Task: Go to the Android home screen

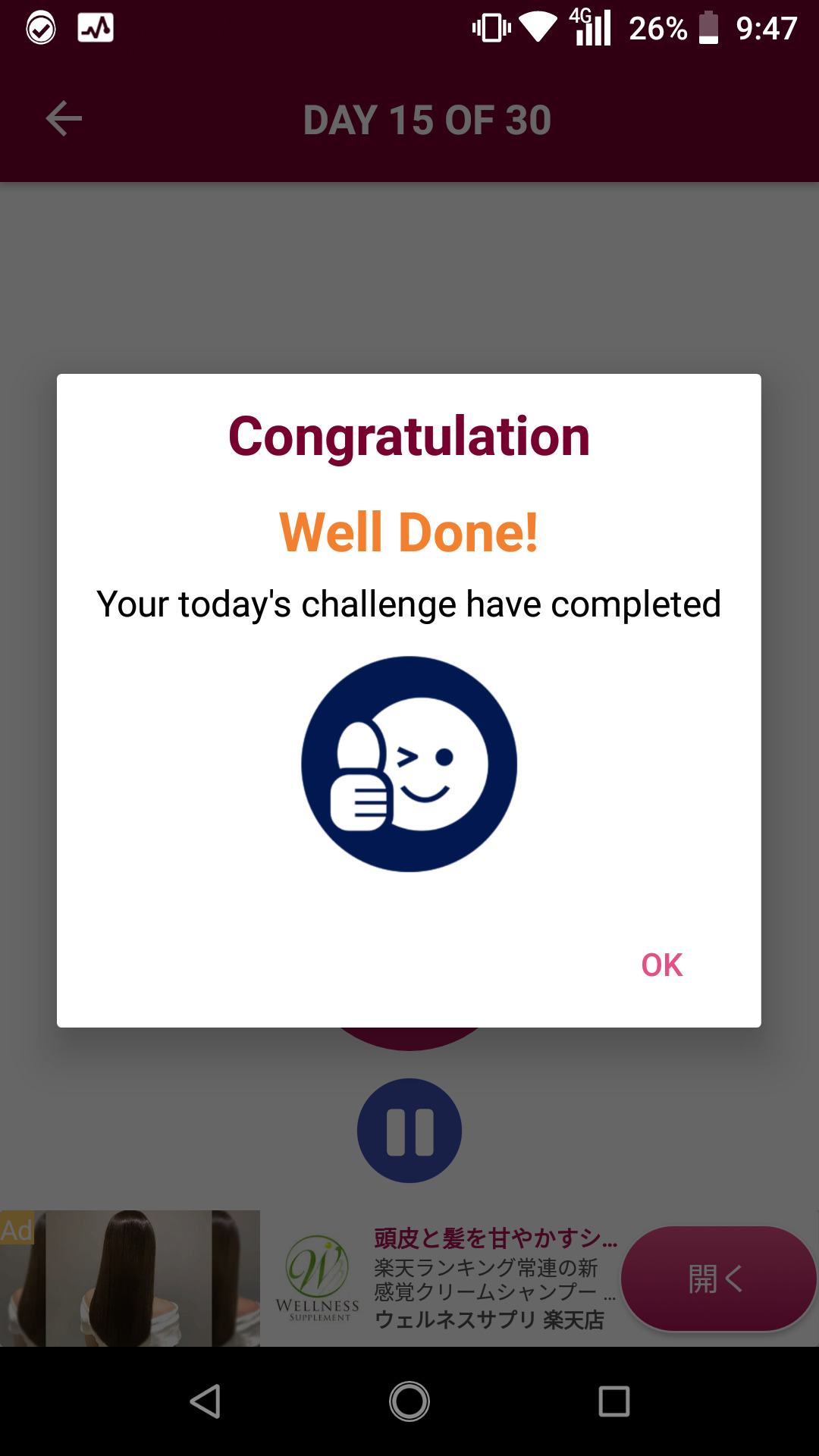Action: pyautogui.click(x=409, y=1401)
